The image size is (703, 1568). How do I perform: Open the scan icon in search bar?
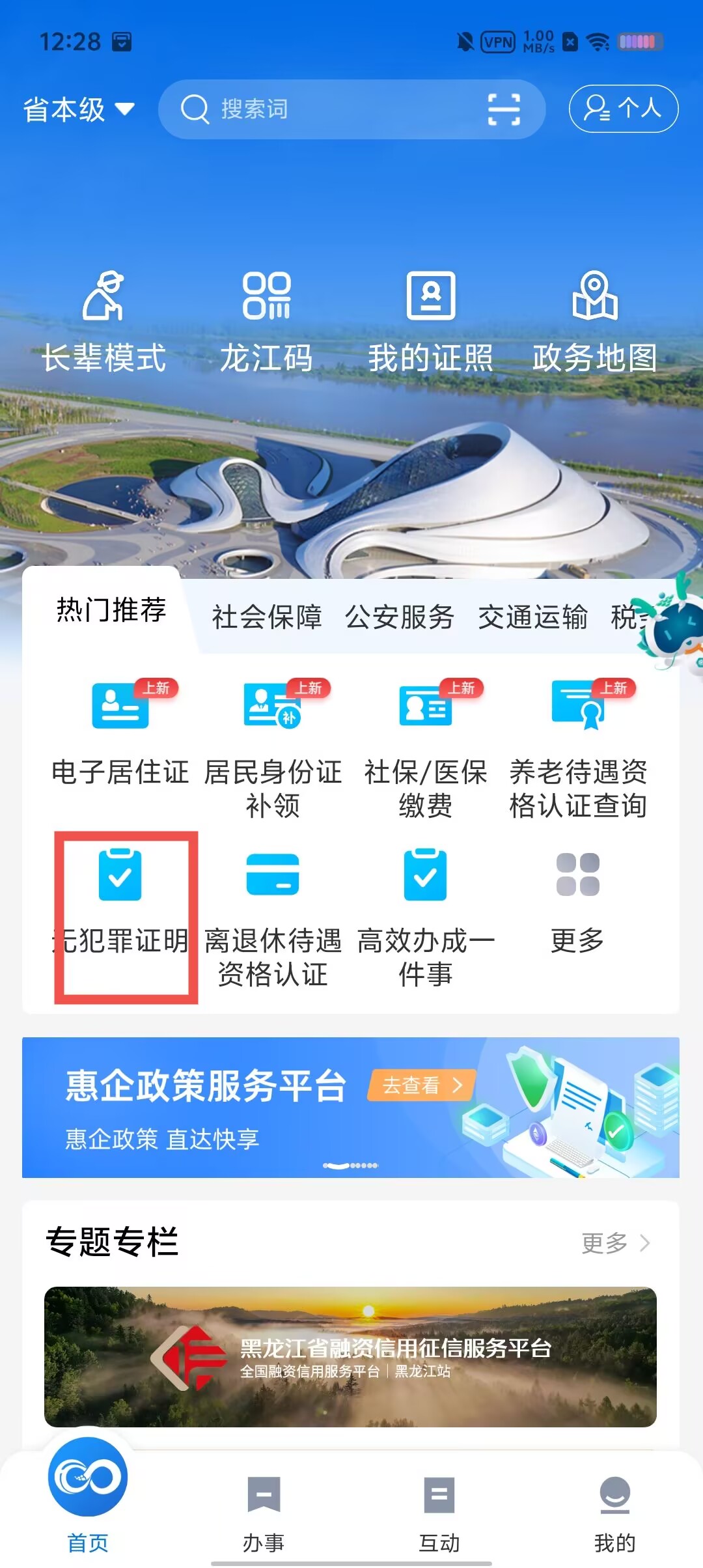[504, 109]
